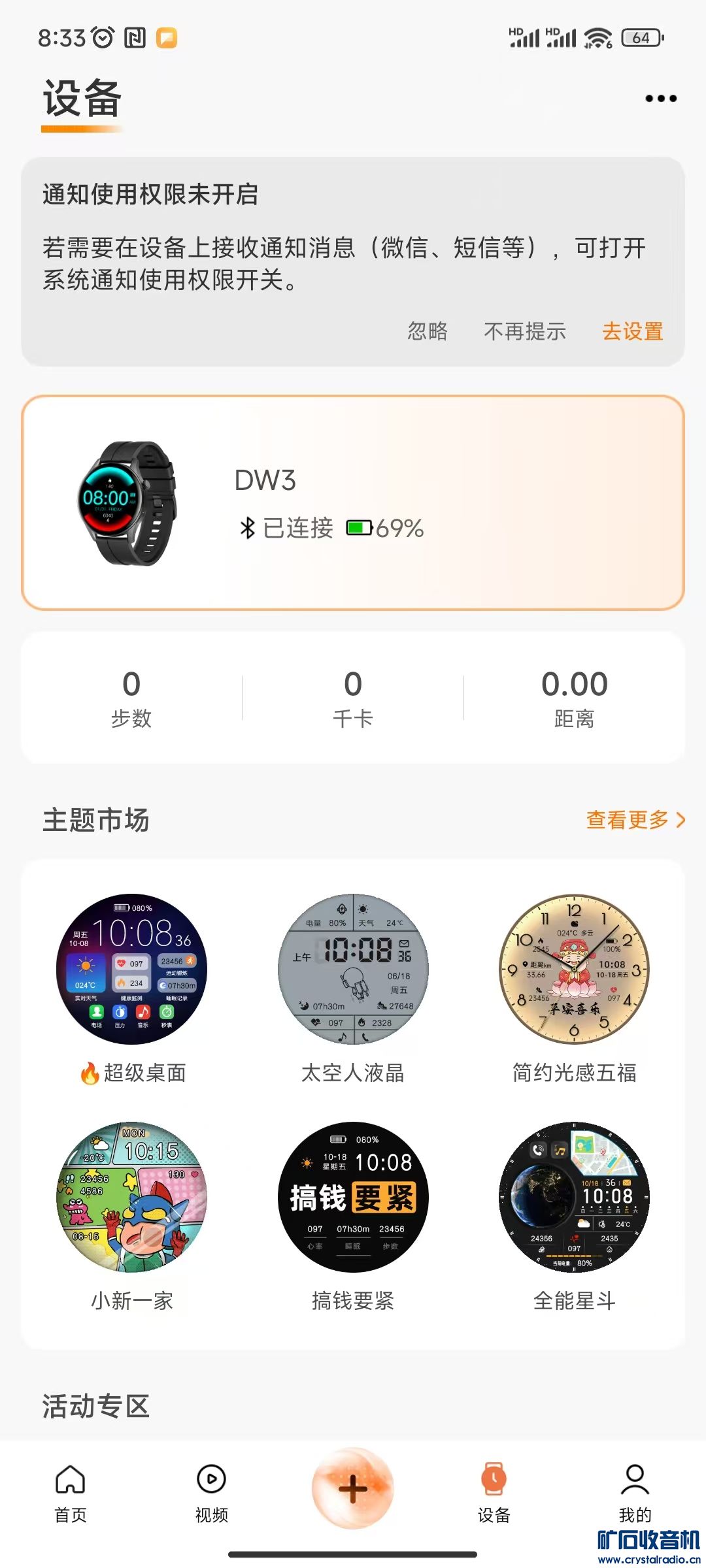Open the 超级桌面 watch face

tap(131, 970)
